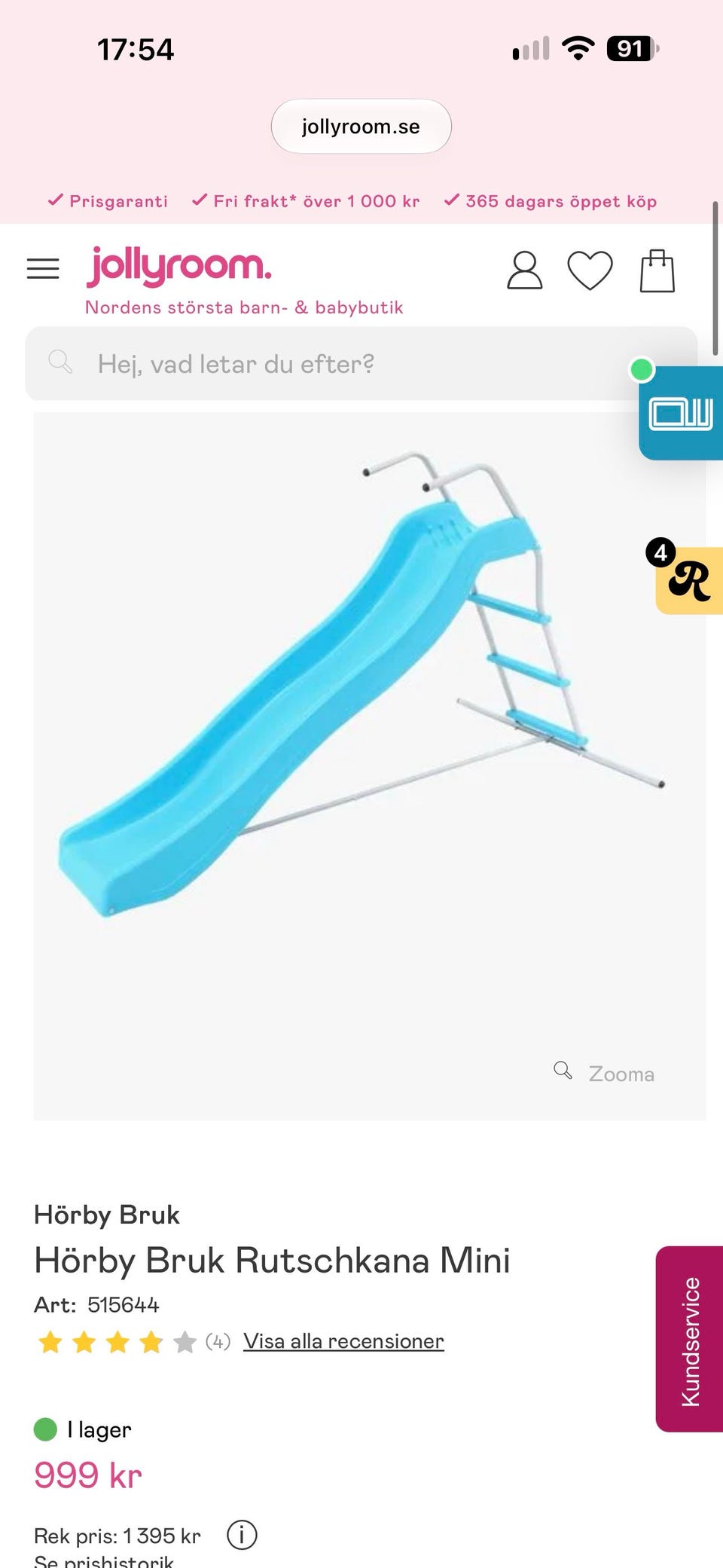Open the shopping bag

click(x=657, y=271)
